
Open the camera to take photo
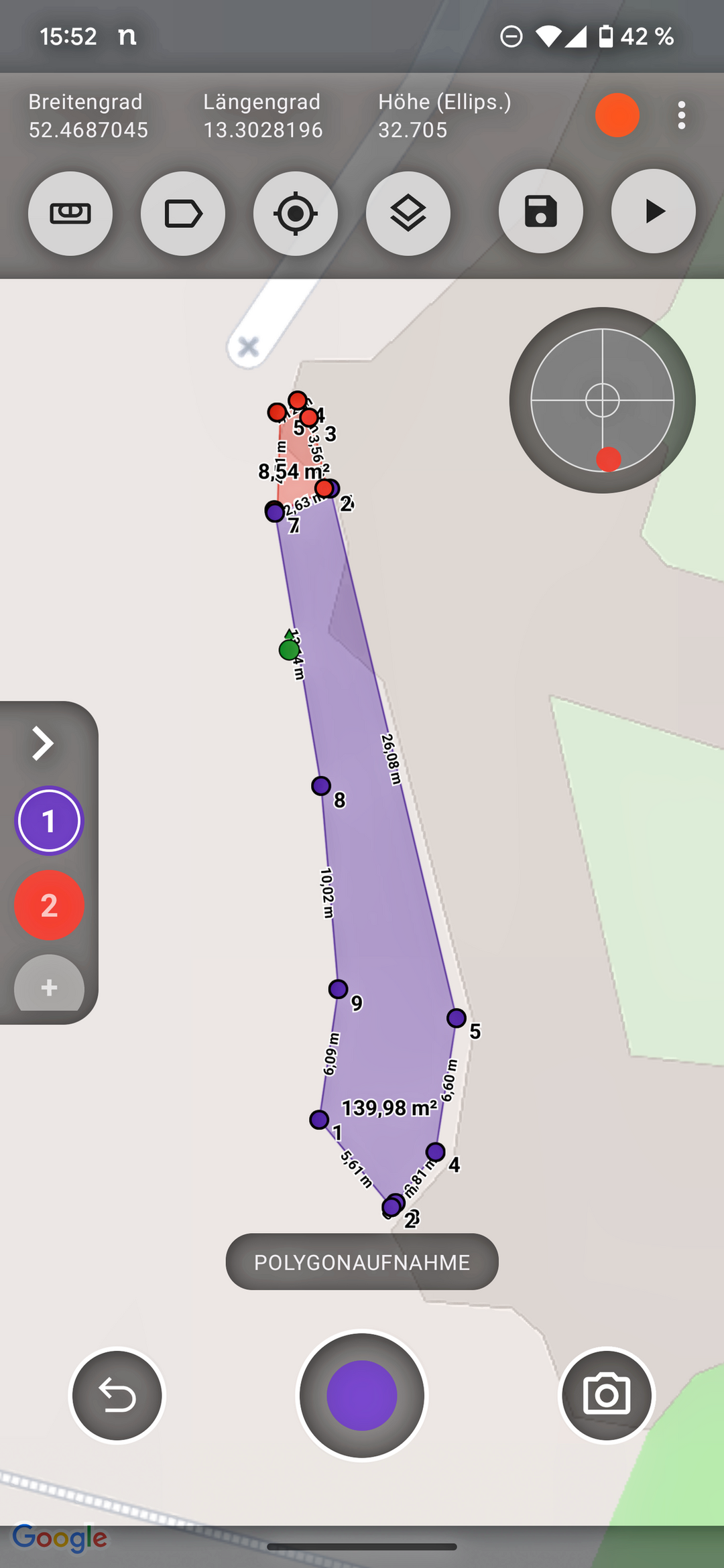[607, 1396]
